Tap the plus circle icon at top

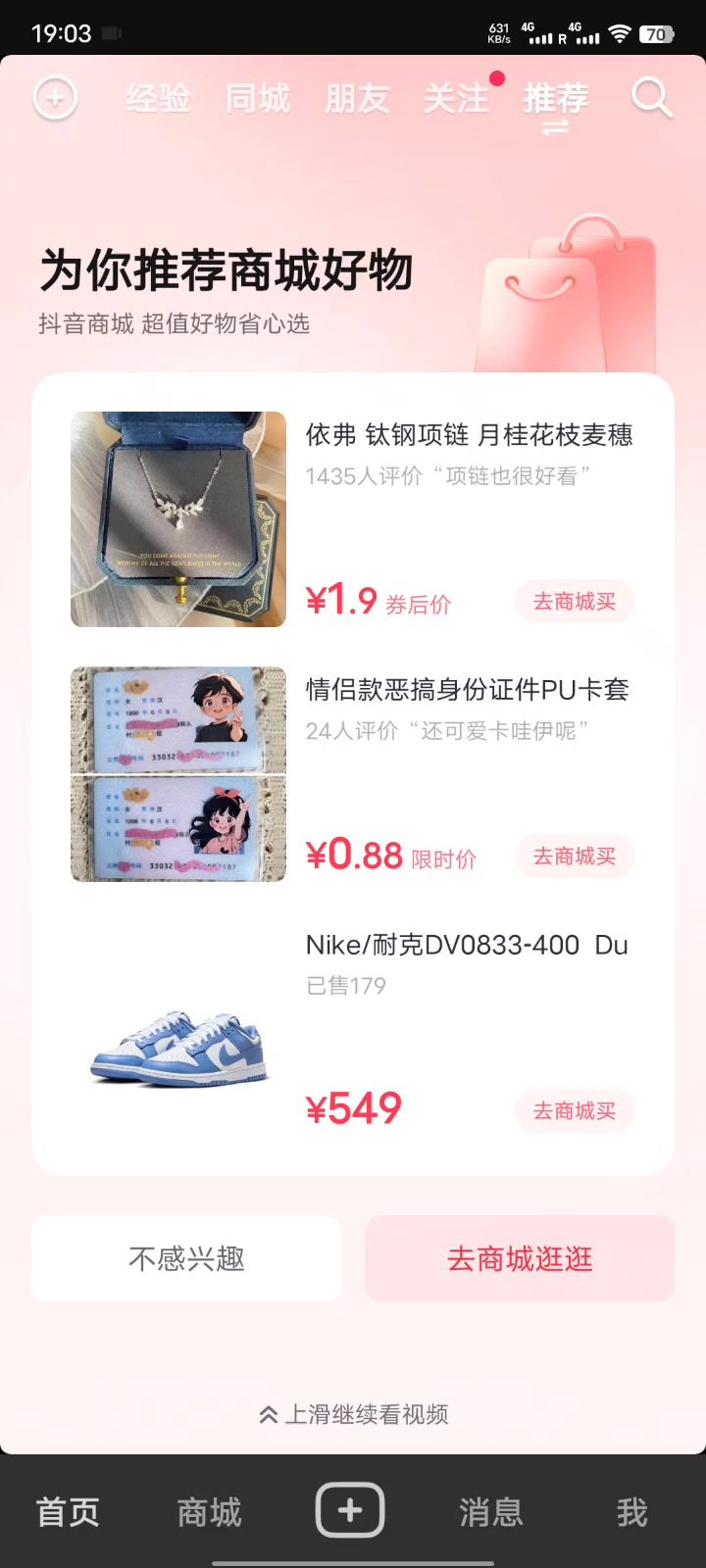click(55, 98)
